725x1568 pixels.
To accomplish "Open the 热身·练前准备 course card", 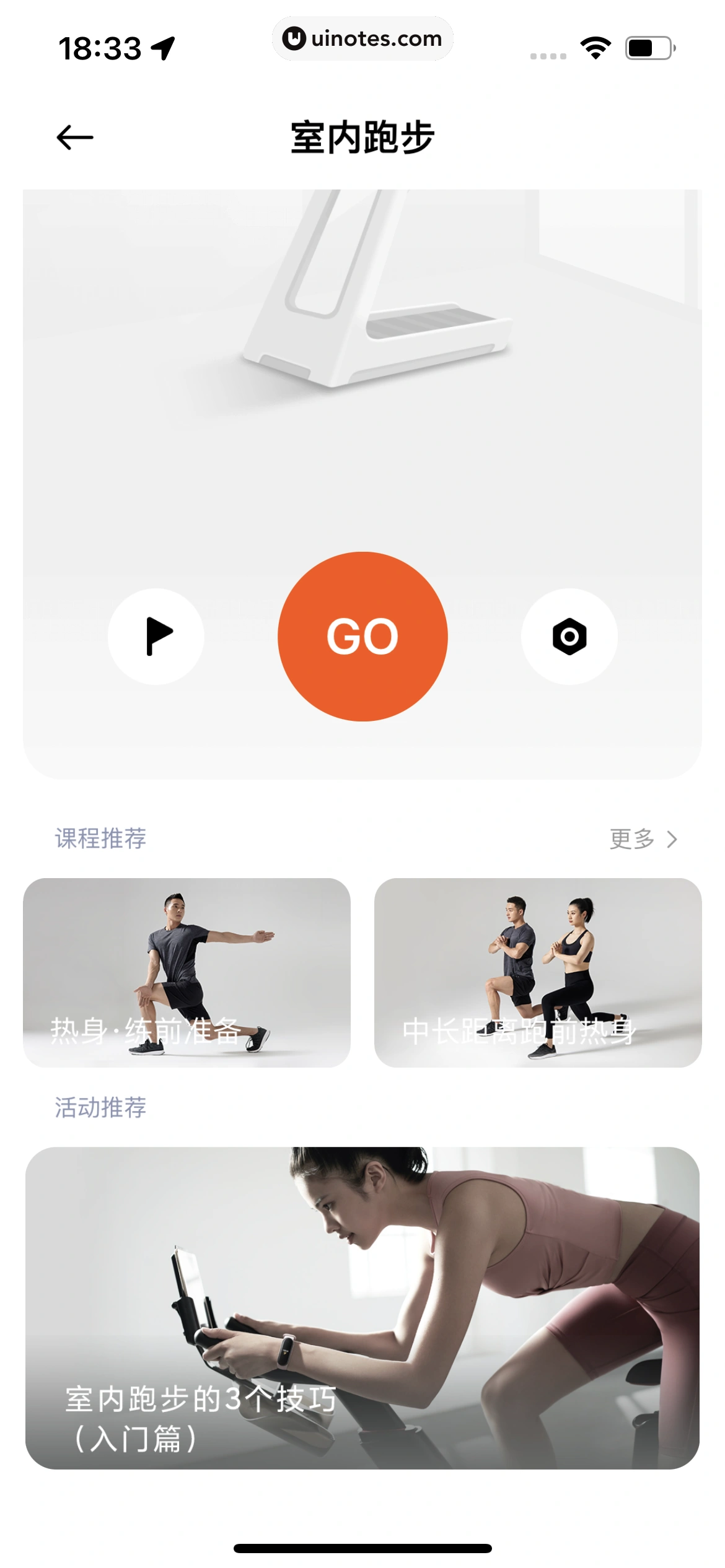I will [x=187, y=972].
